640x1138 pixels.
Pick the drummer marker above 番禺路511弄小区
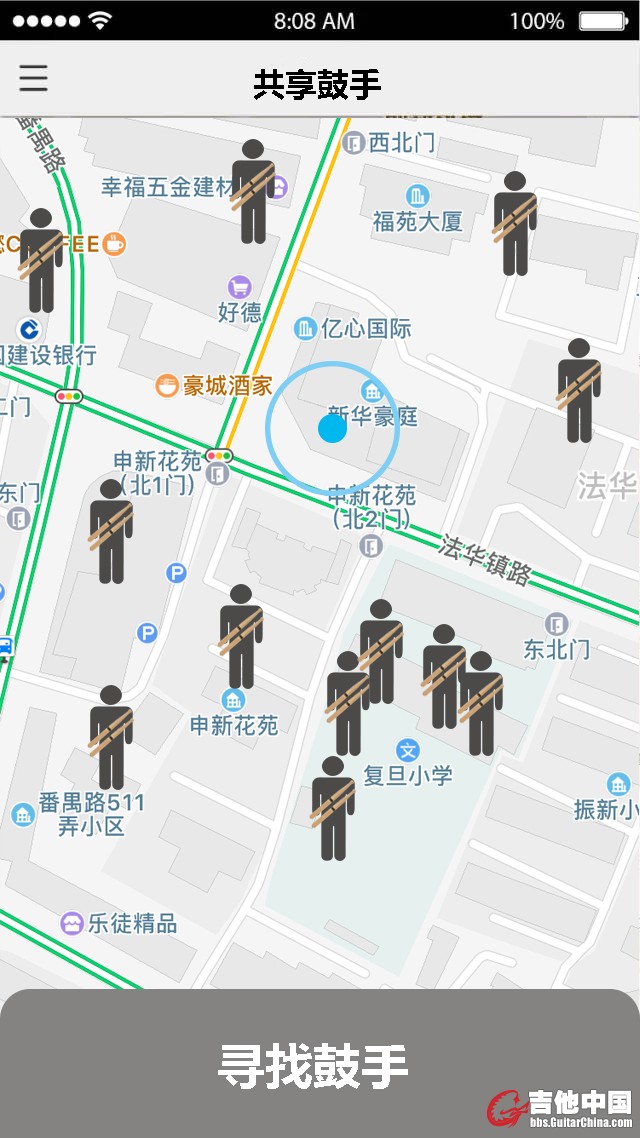point(111,737)
